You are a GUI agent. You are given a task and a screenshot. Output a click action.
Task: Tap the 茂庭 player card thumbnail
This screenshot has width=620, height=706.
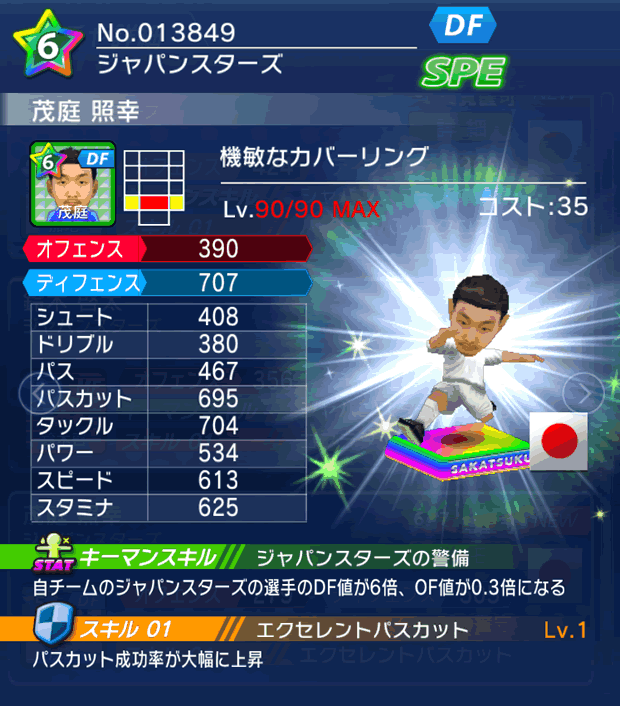tap(72, 183)
